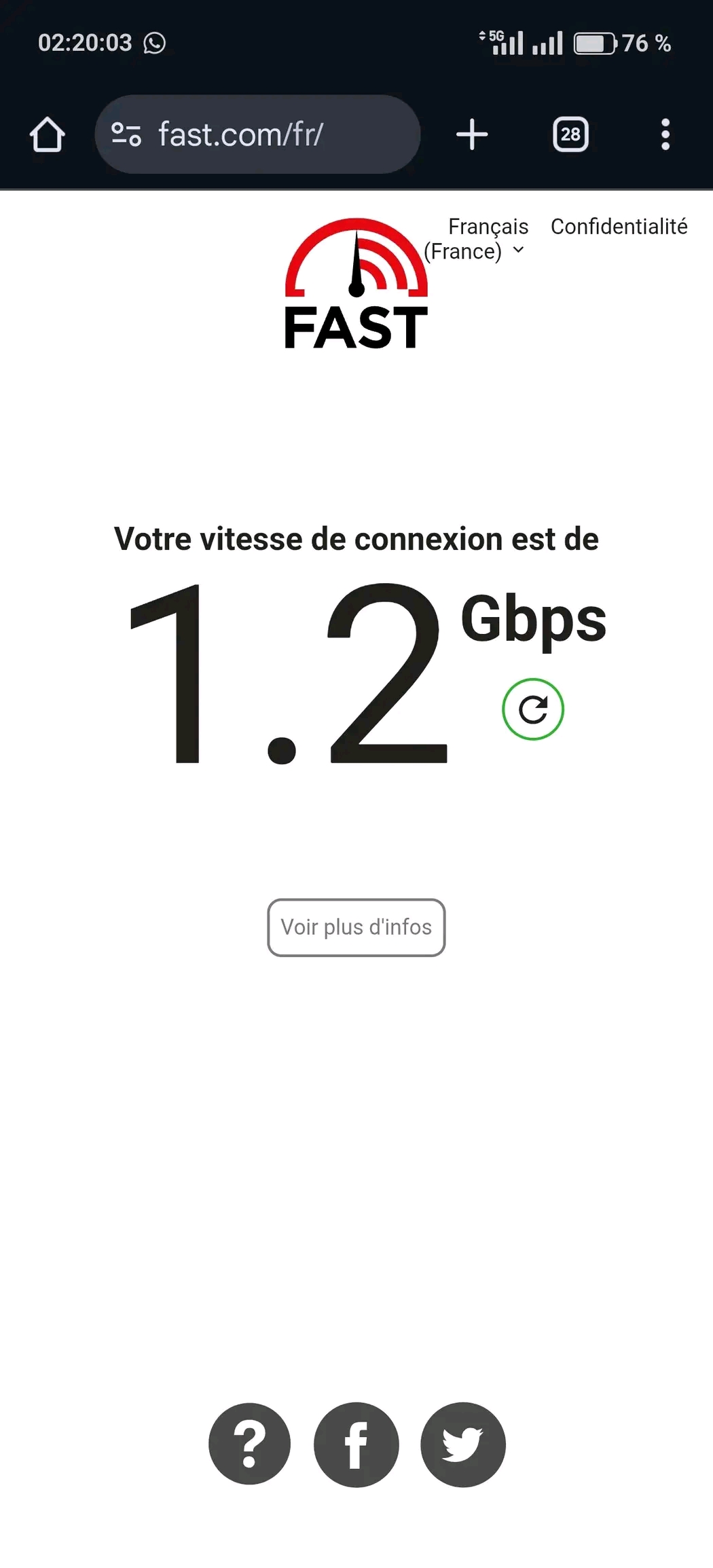Show the tab switcher displaying 28 tabs

coord(569,134)
